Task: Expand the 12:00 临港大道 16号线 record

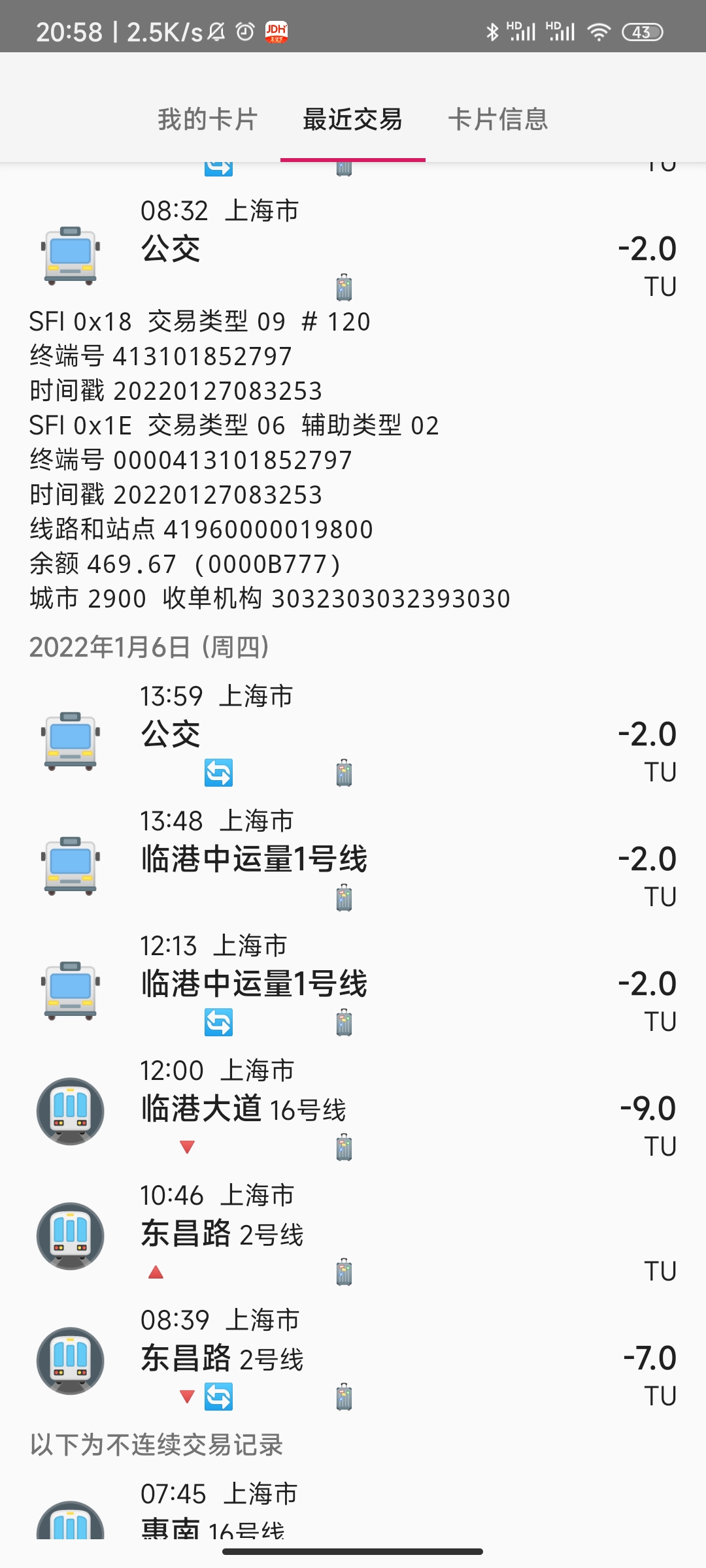Action: click(x=353, y=1109)
